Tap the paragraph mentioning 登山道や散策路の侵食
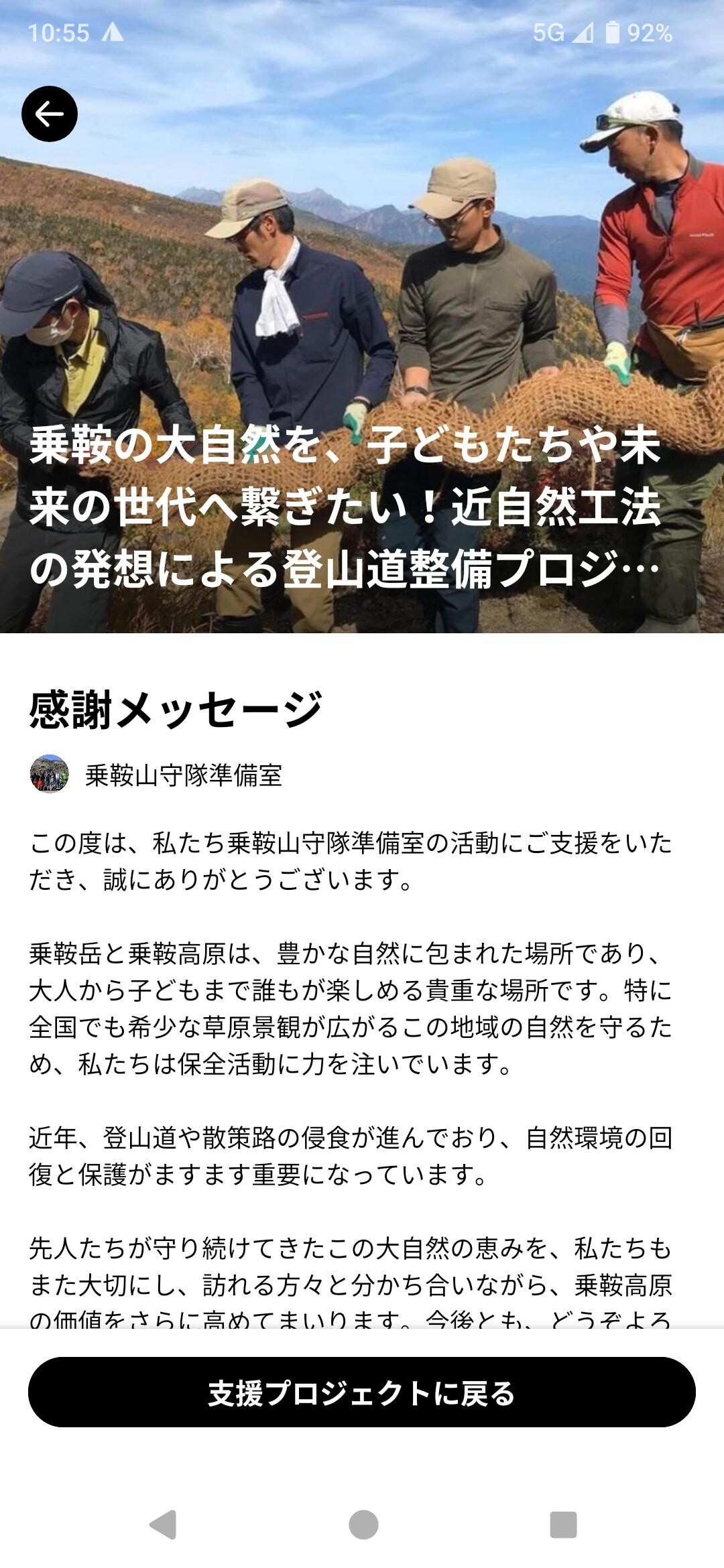Viewport: 724px width, 1568px height. (x=349, y=1146)
